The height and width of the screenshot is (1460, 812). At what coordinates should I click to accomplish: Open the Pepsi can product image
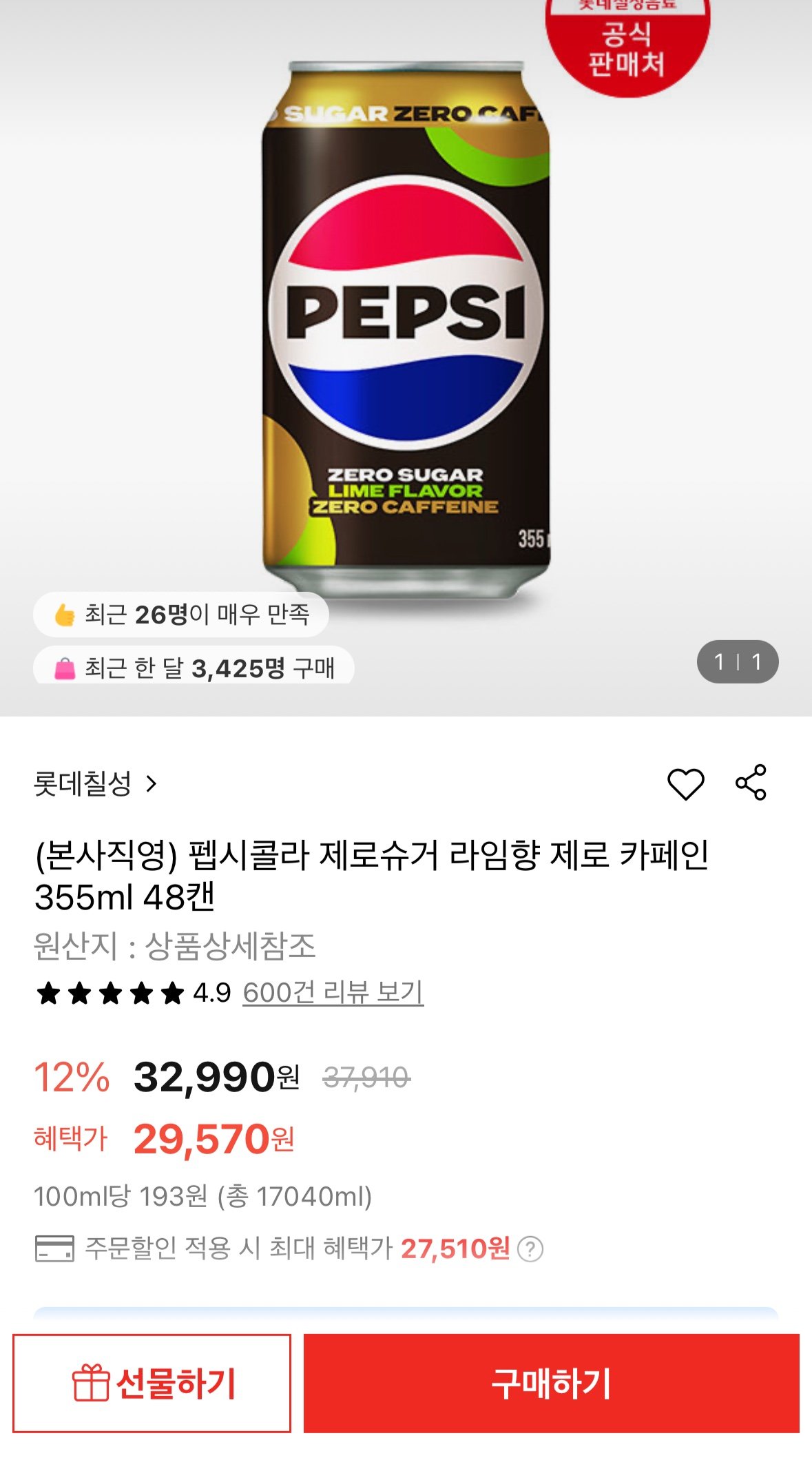click(406, 324)
